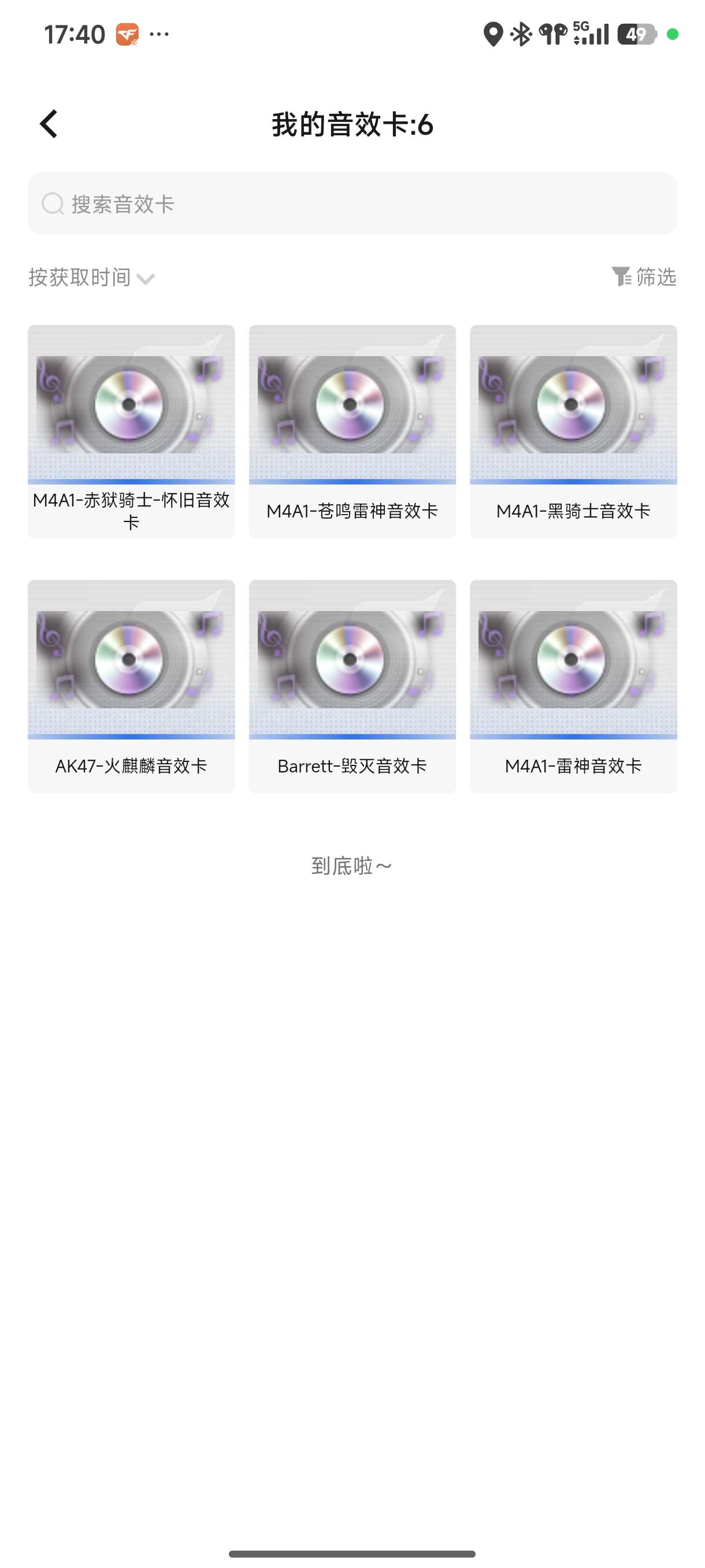Open the 筛选 filter options
Viewport: 705px width, 1568px height.
point(644,277)
